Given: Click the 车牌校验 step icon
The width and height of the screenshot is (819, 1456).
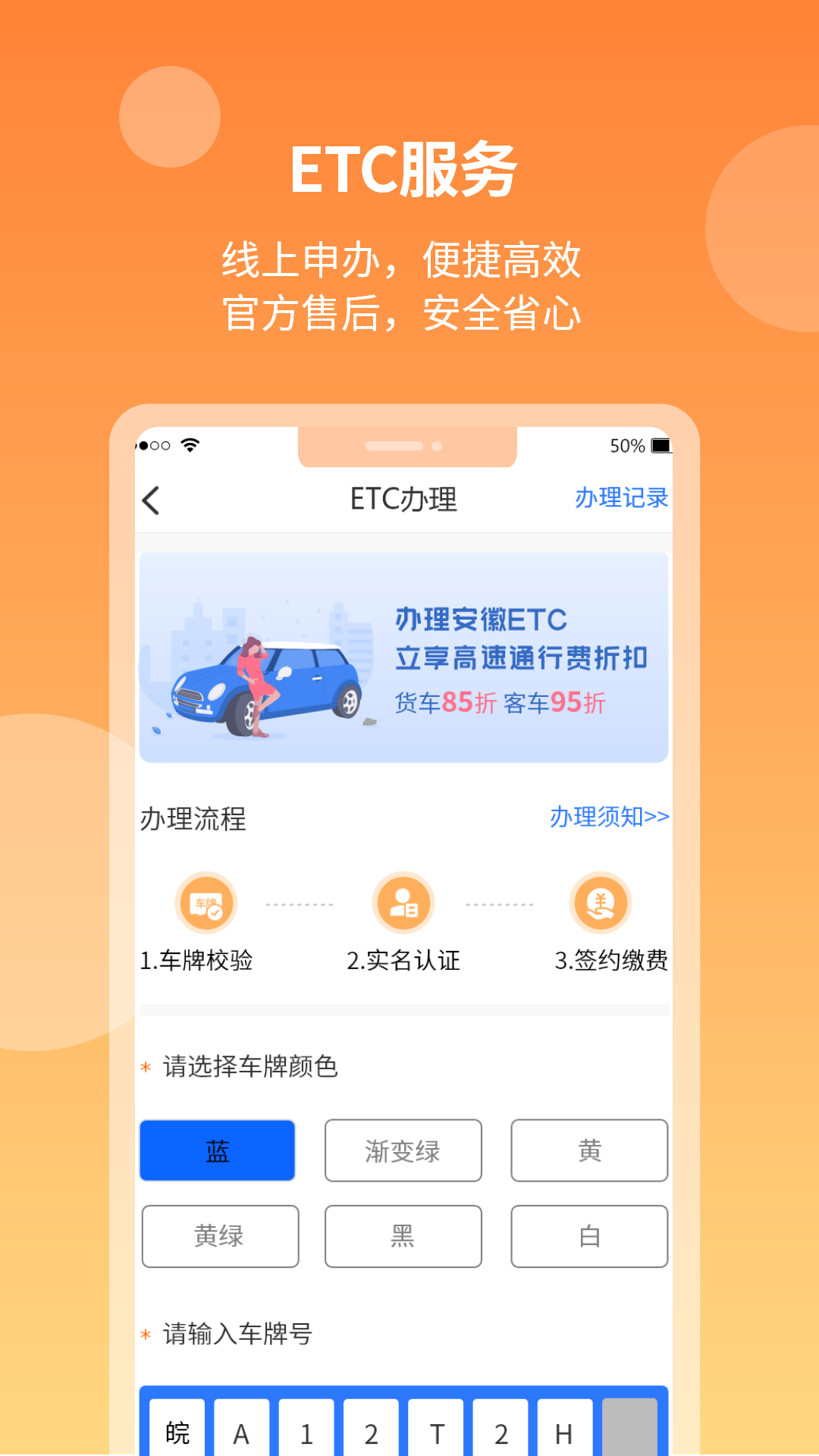Looking at the screenshot, I should (x=206, y=903).
